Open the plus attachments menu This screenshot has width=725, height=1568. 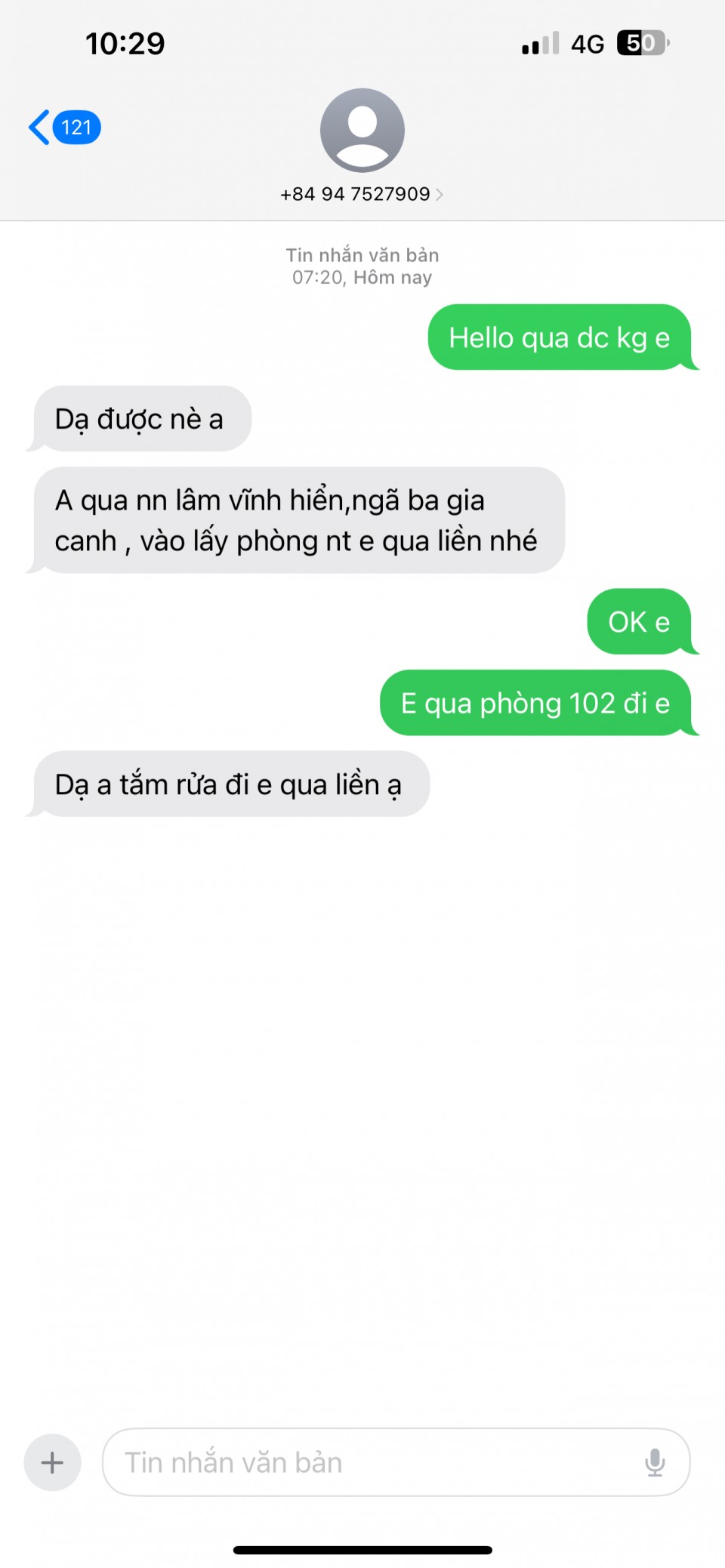(x=52, y=1462)
